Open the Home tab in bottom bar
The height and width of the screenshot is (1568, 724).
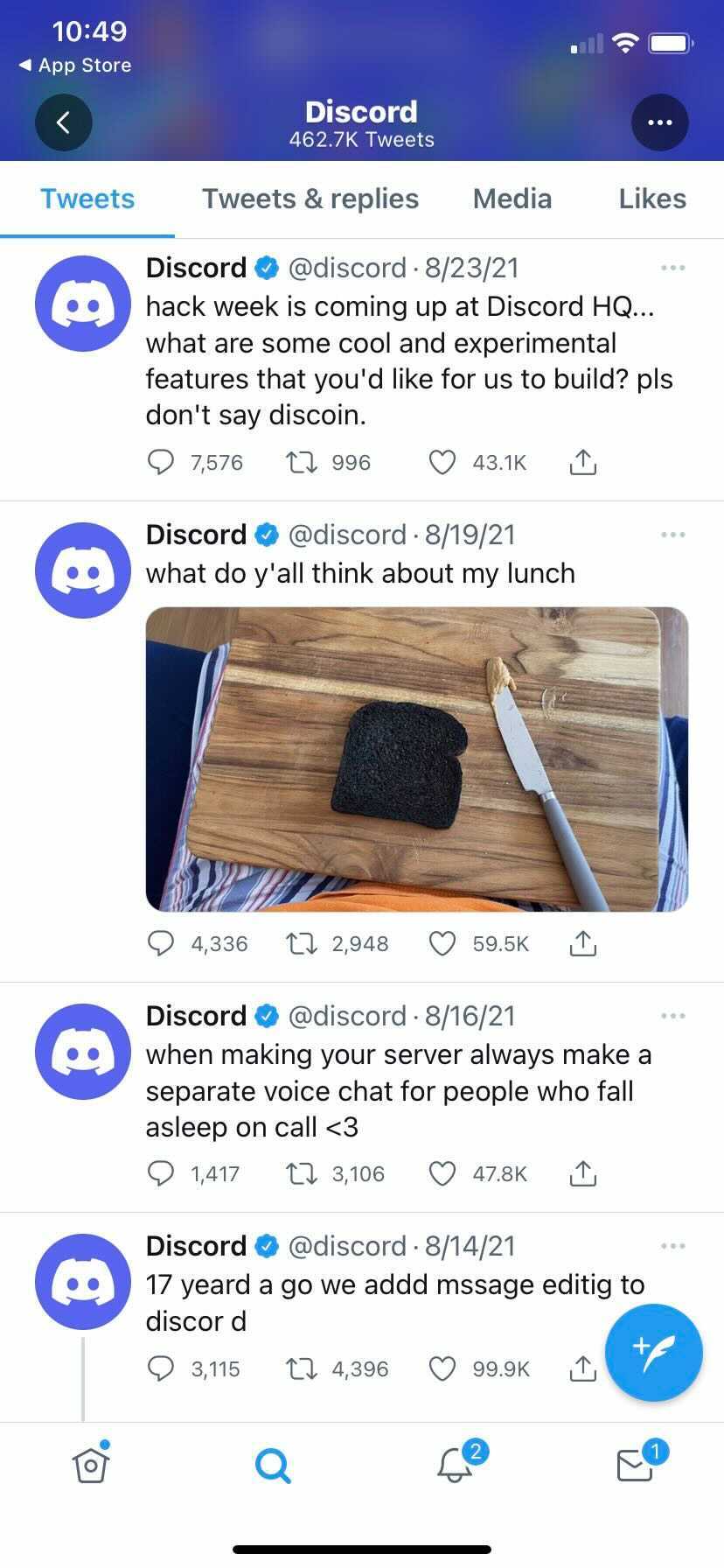click(x=91, y=1465)
